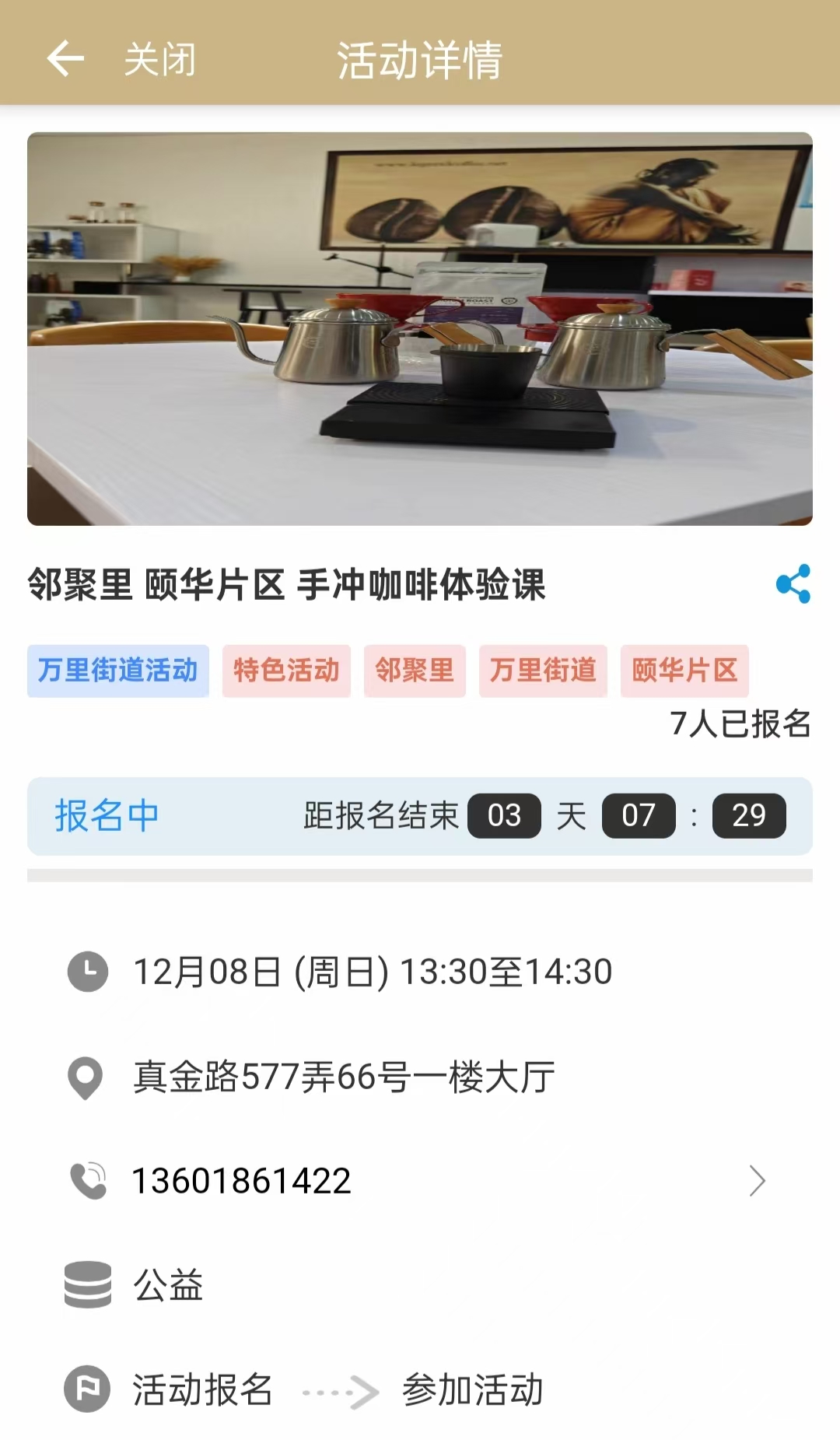Tap 关闭 to close the page
Viewport: 840px width, 1440px height.
tap(160, 60)
